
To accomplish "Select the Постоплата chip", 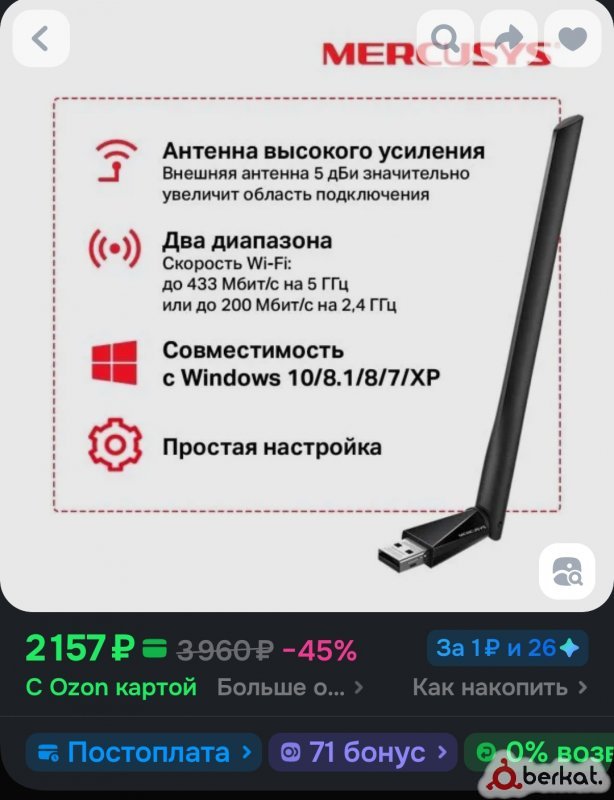I will click(x=143, y=752).
